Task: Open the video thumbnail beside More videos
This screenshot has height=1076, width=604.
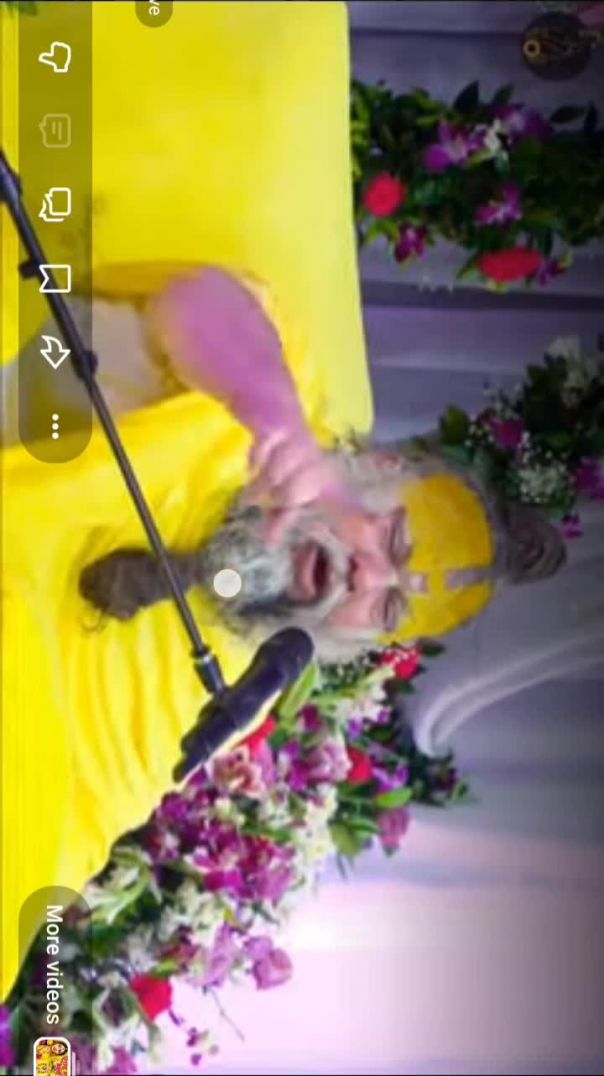Action: [51, 1056]
